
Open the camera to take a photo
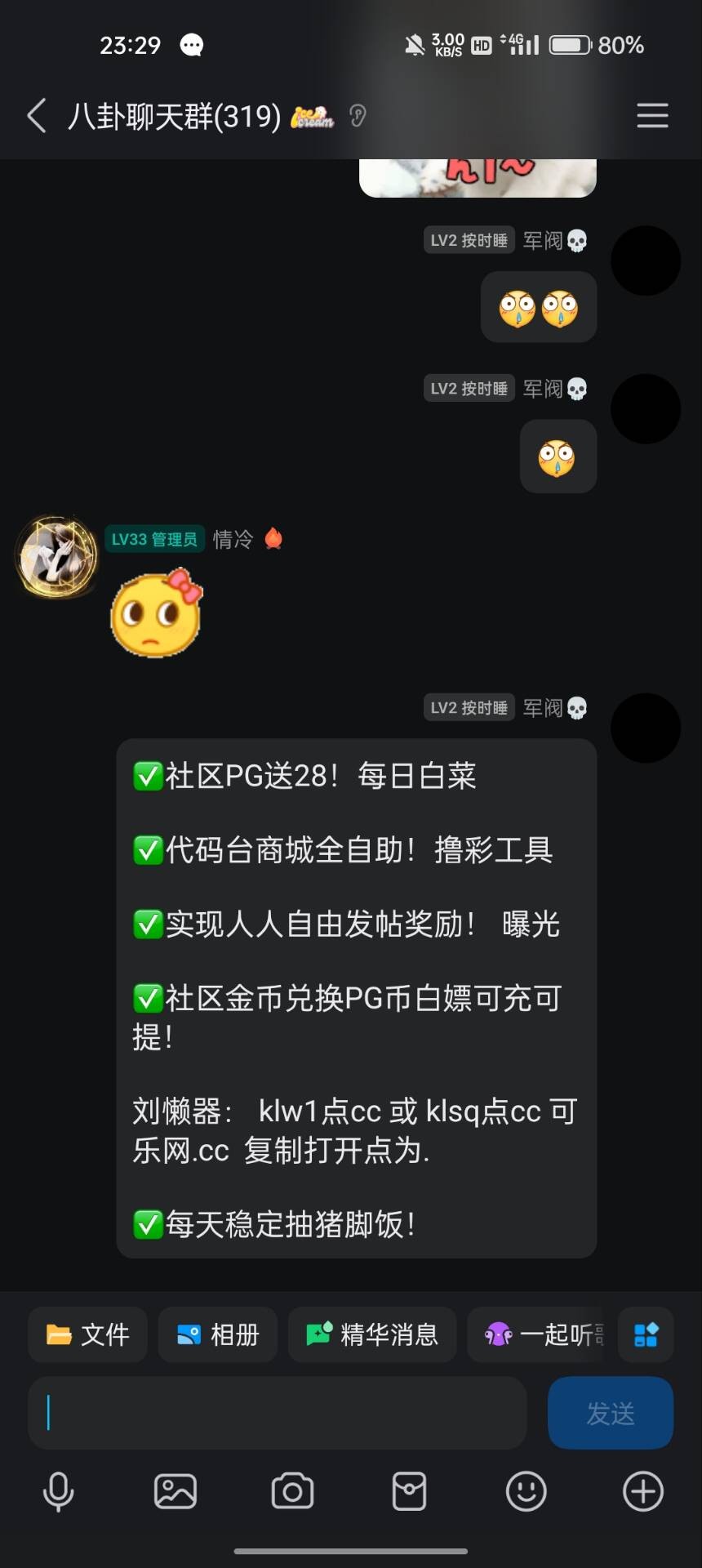pos(292,1492)
